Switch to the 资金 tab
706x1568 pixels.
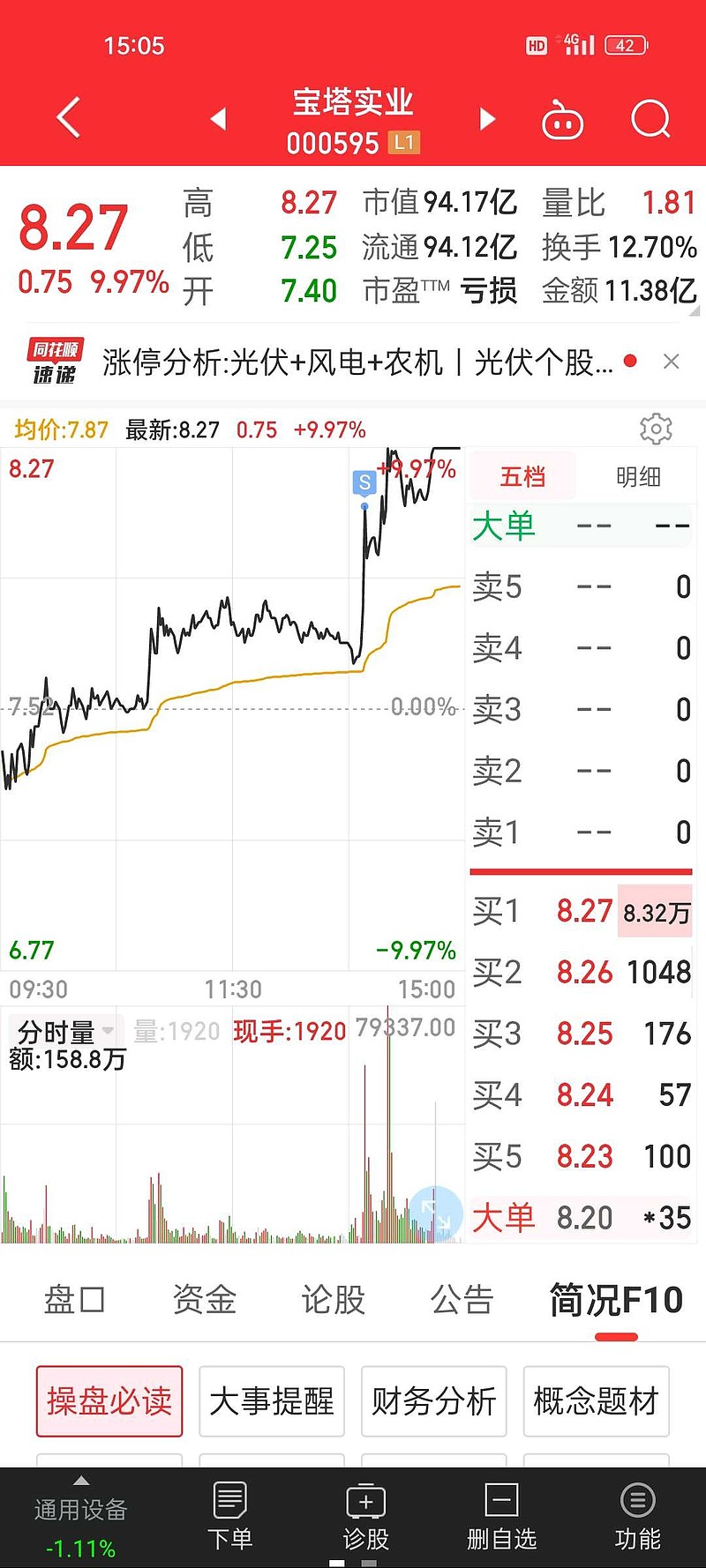pyautogui.click(x=205, y=1300)
